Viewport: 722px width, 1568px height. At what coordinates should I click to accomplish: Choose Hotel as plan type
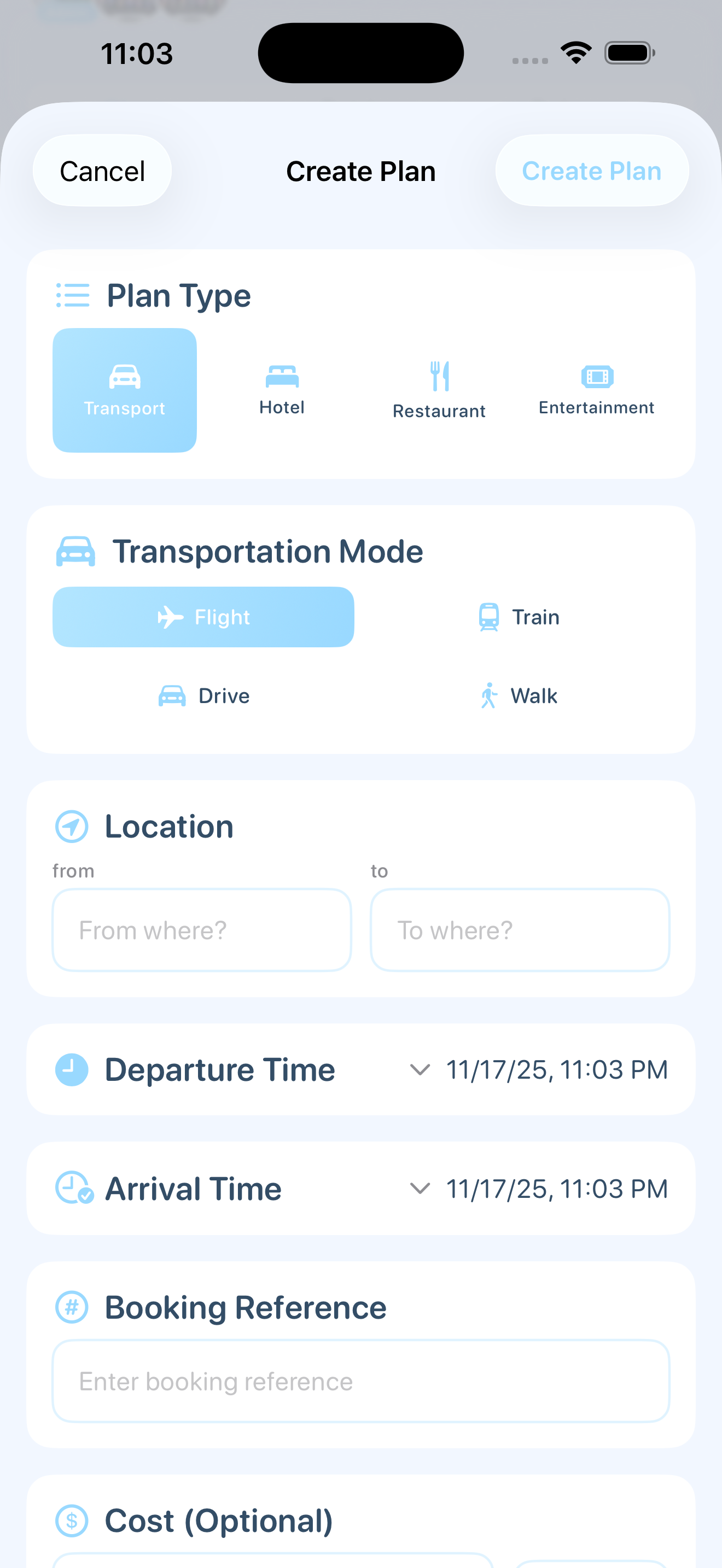click(x=282, y=390)
